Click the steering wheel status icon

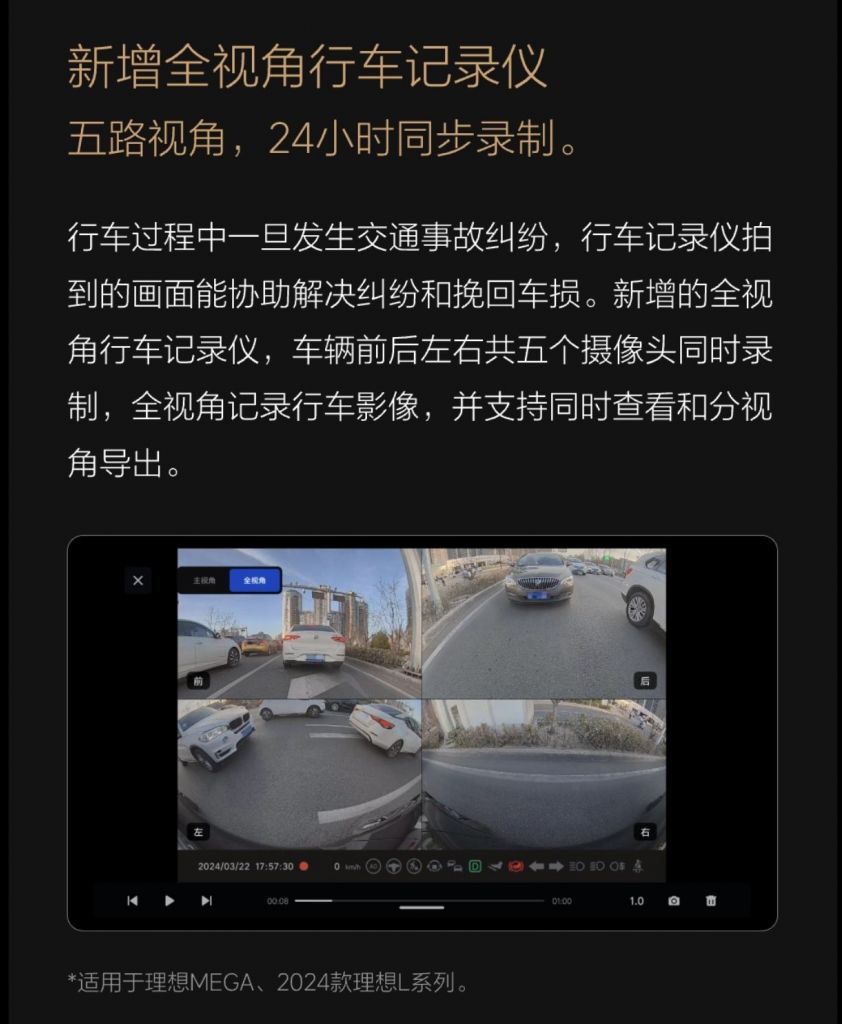[x=394, y=866]
